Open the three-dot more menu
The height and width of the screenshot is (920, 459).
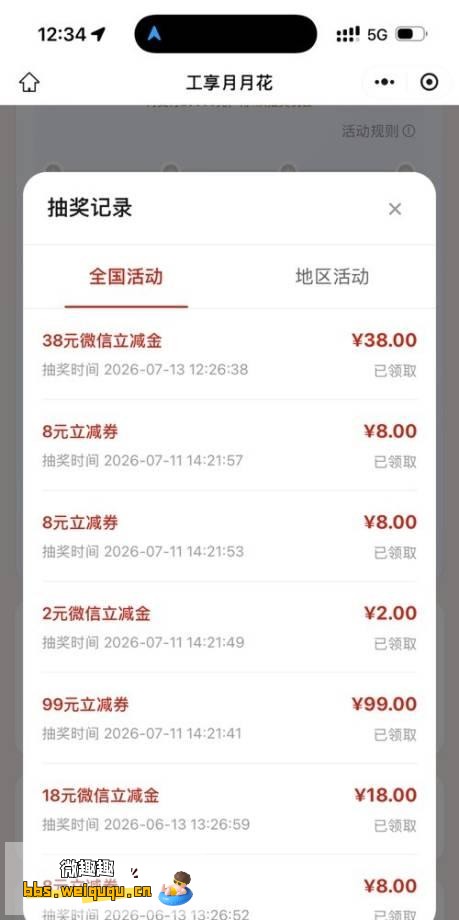(x=384, y=83)
